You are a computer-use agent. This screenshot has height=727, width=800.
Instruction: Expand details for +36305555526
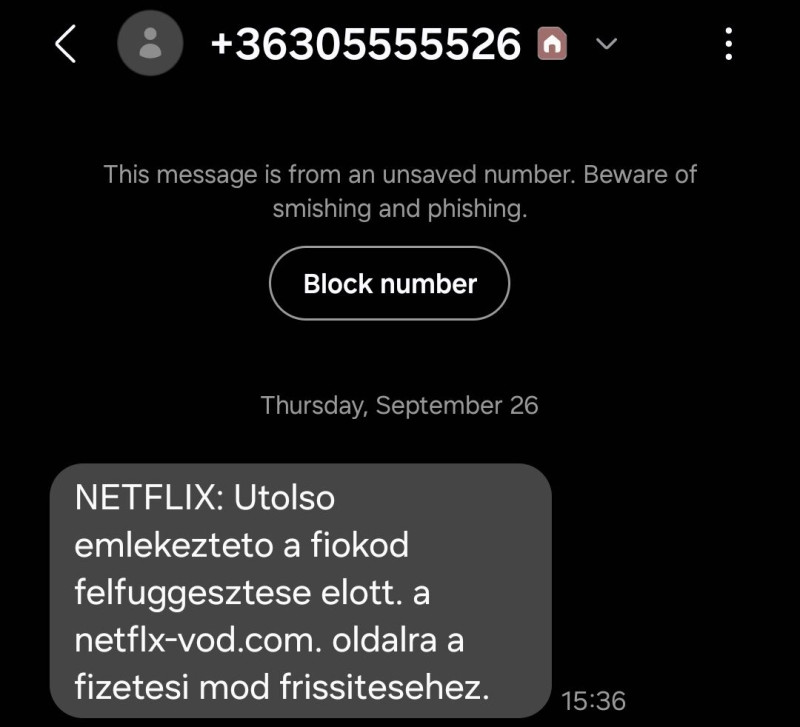607,44
